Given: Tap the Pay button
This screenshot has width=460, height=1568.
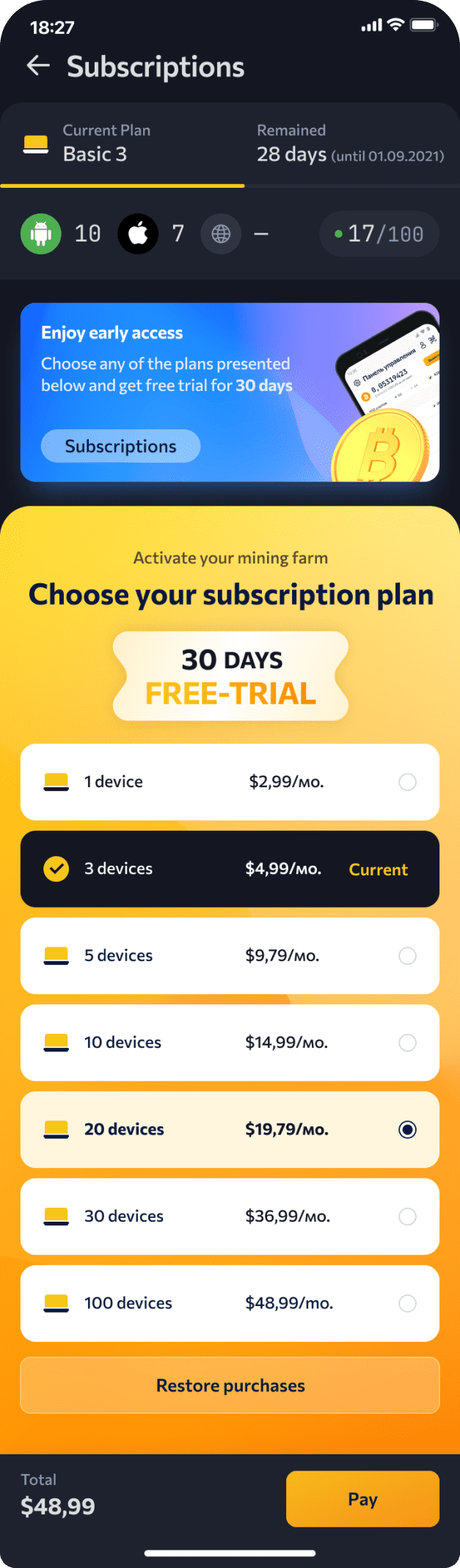Looking at the screenshot, I should pyautogui.click(x=362, y=1499).
